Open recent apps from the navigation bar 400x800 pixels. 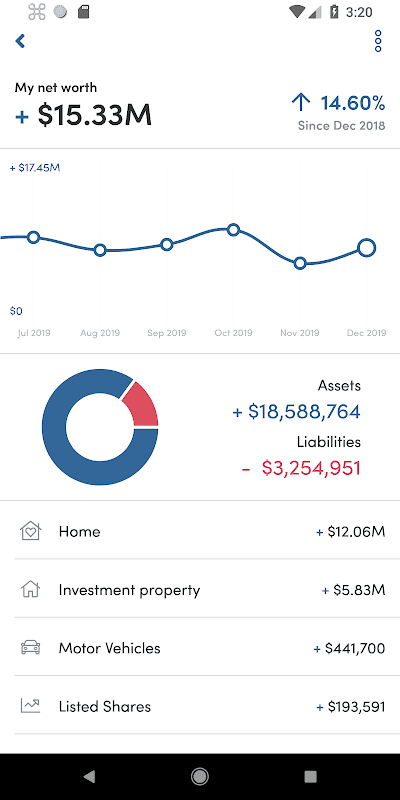[310, 777]
